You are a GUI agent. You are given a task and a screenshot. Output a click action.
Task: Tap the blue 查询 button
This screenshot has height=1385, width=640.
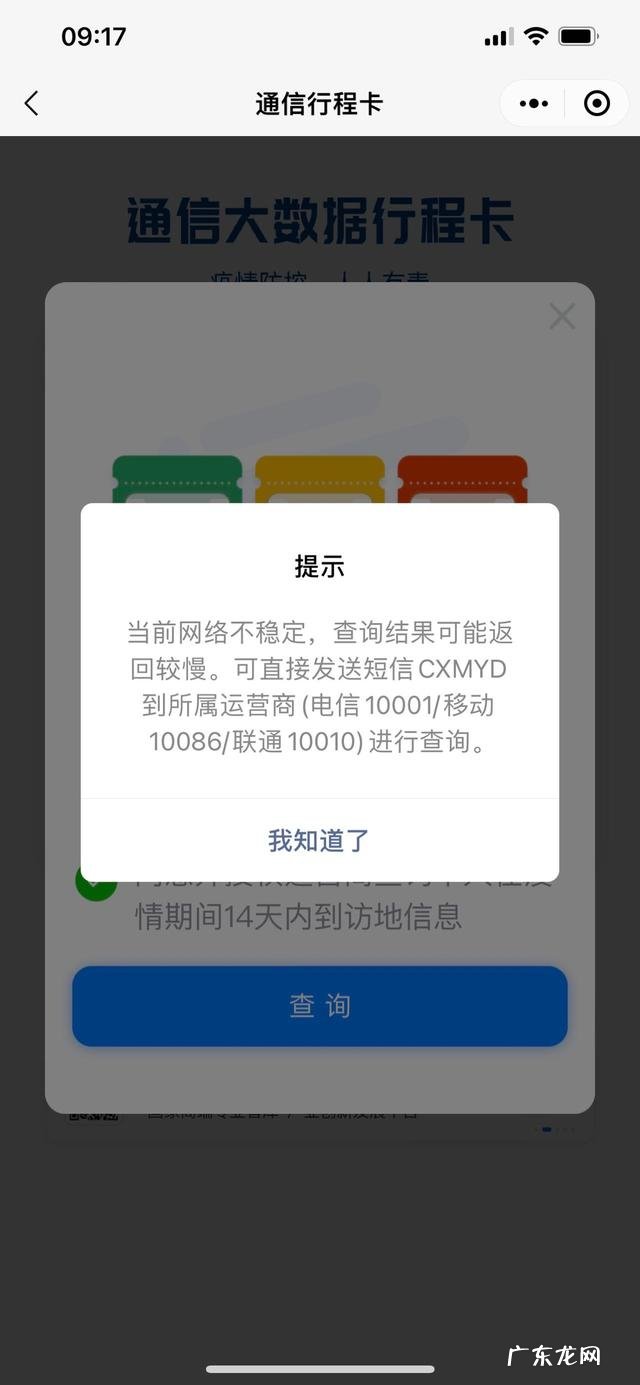coord(319,1006)
